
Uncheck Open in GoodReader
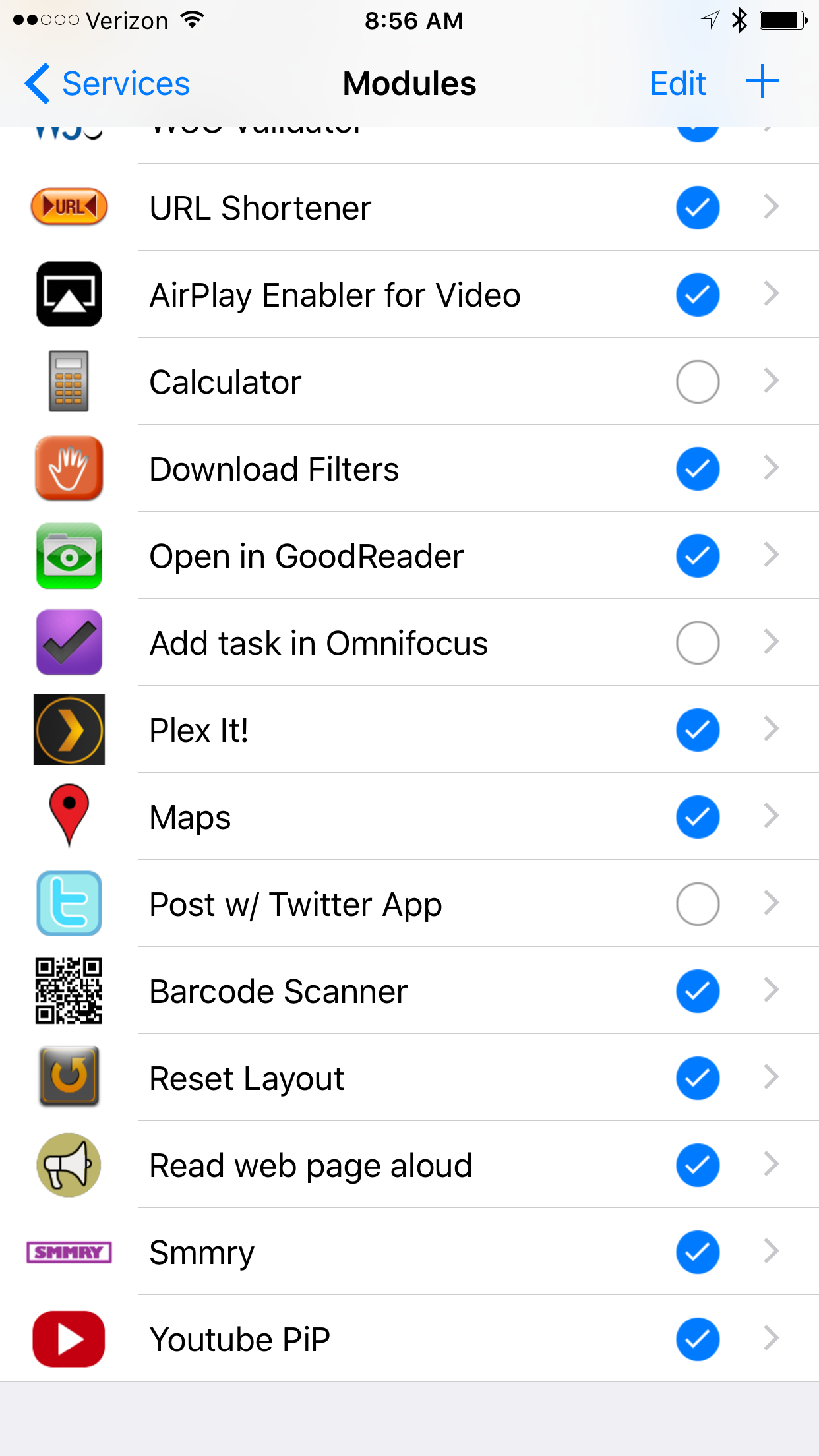pyautogui.click(x=697, y=556)
